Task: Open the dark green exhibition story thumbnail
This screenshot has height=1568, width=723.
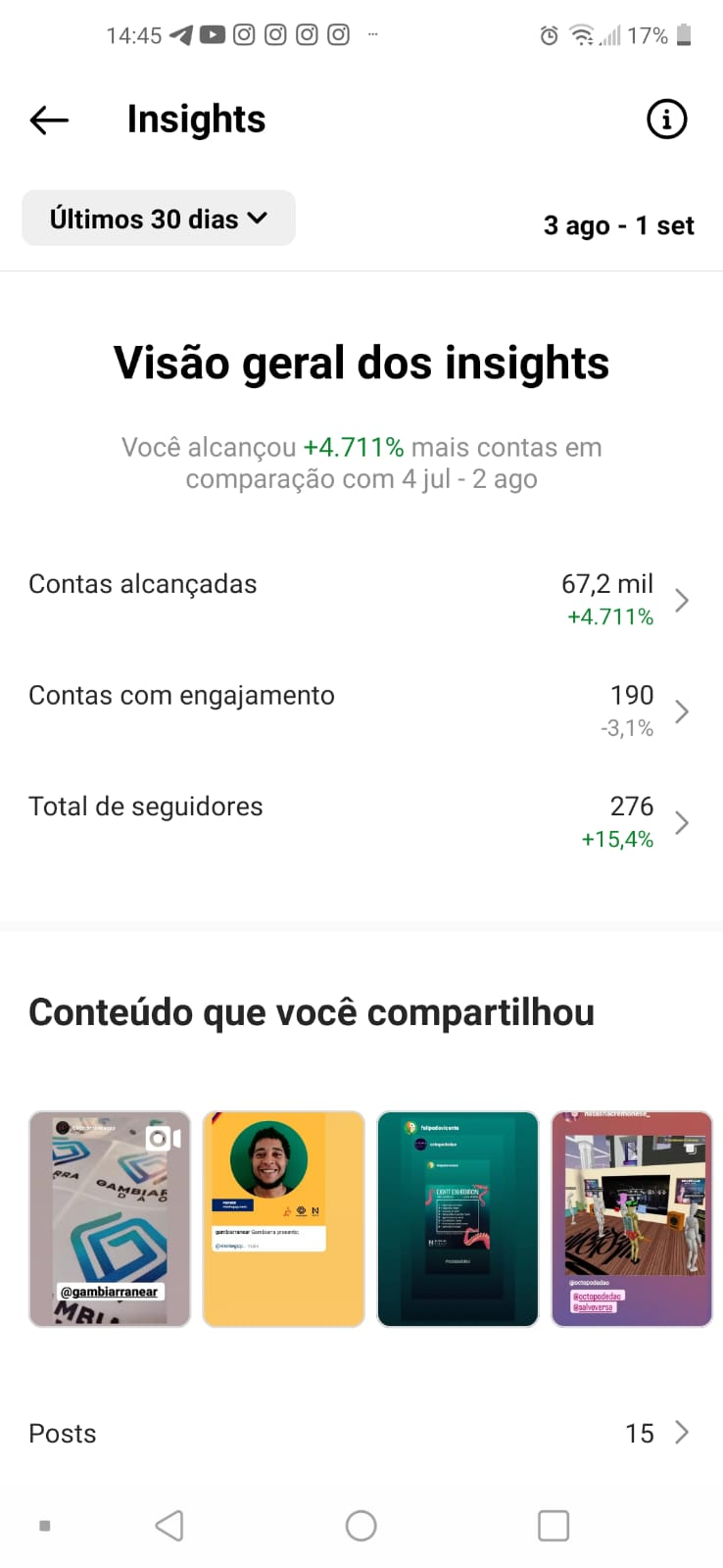Action: tap(458, 1219)
